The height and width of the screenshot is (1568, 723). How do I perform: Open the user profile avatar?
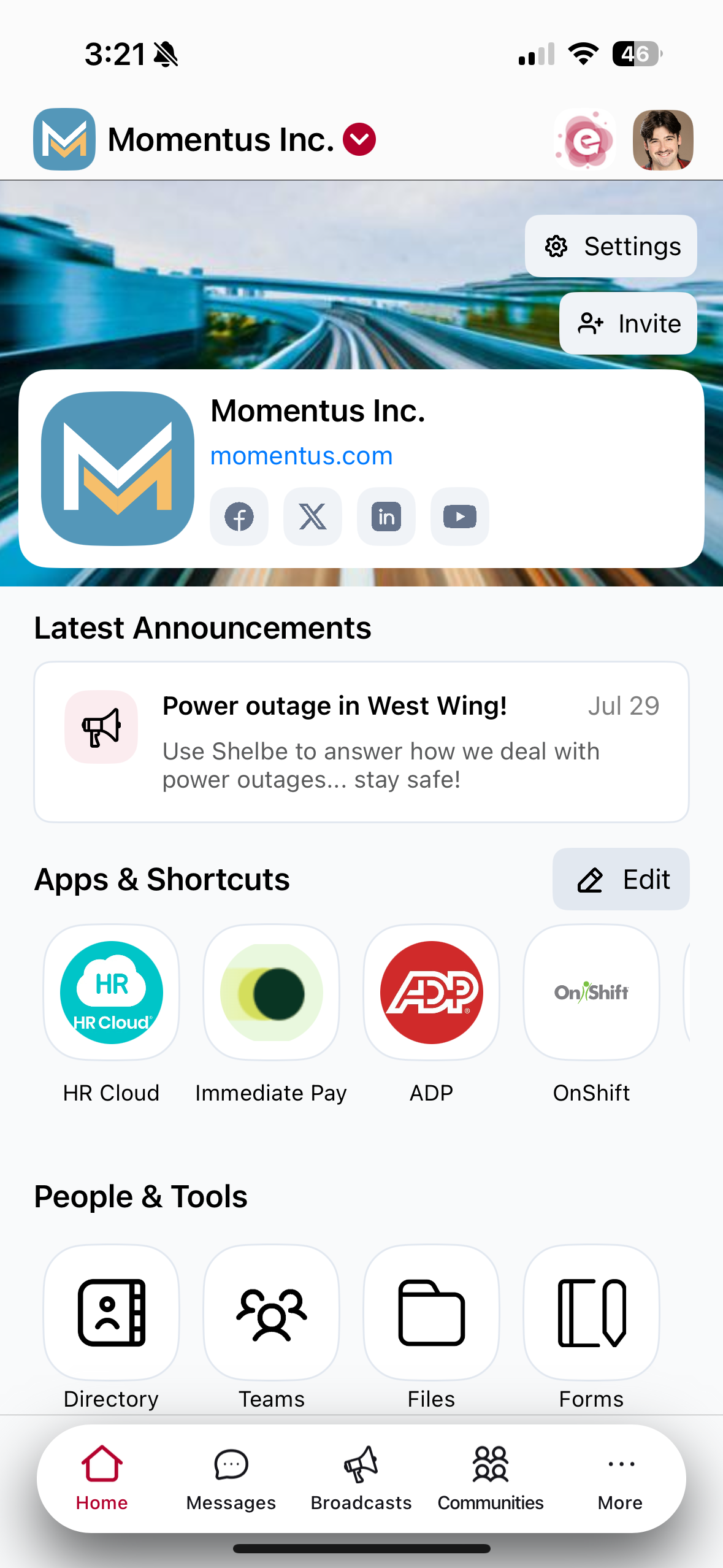click(662, 140)
